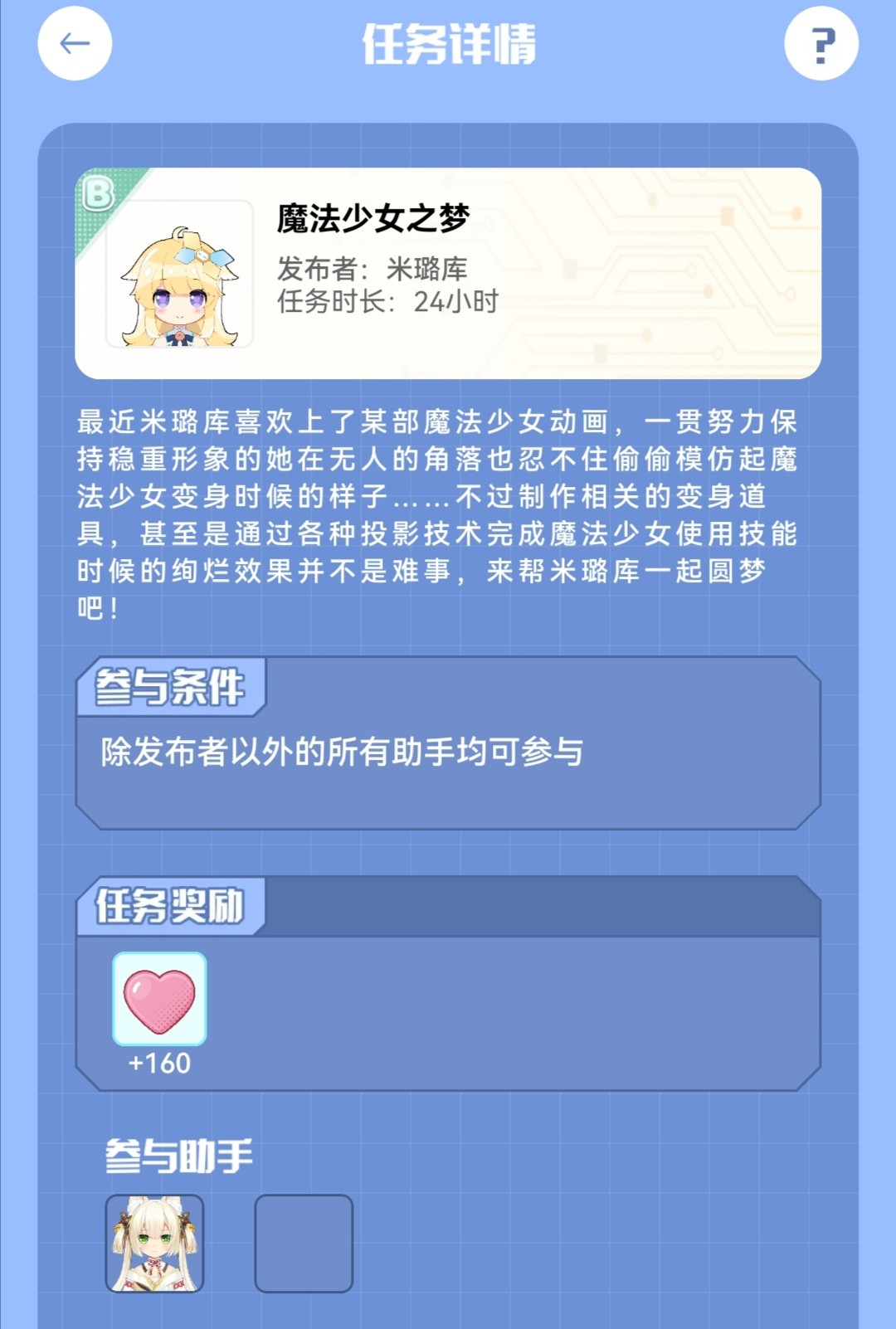
Task: Tap the empty assistant slot
Action: tap(304, 1243)
